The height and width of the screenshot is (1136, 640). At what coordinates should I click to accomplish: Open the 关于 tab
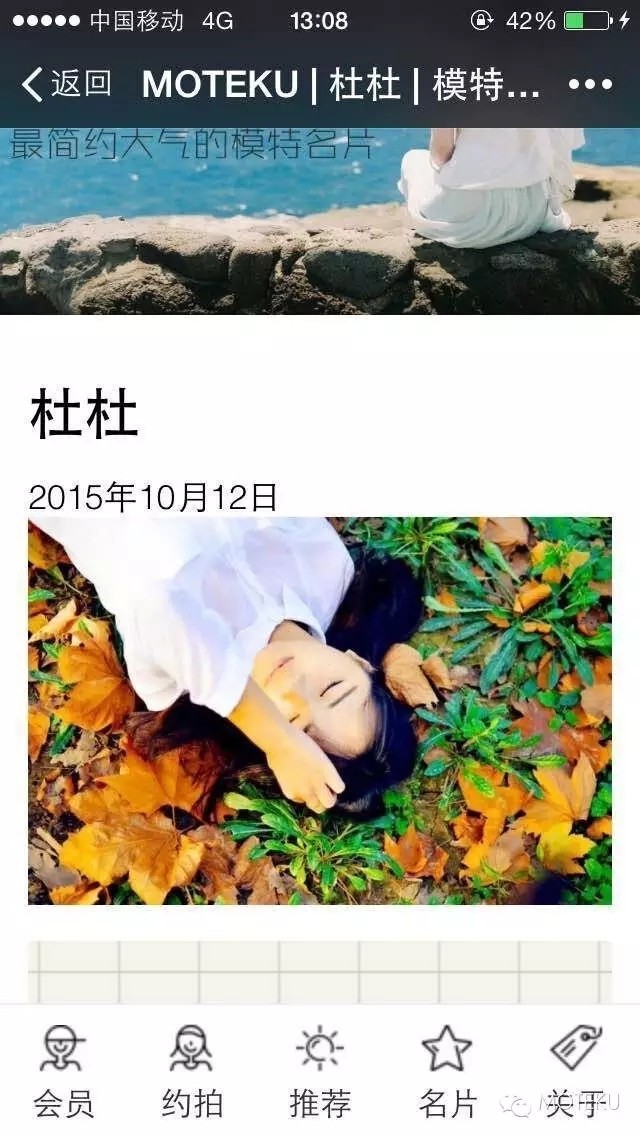576,1070
